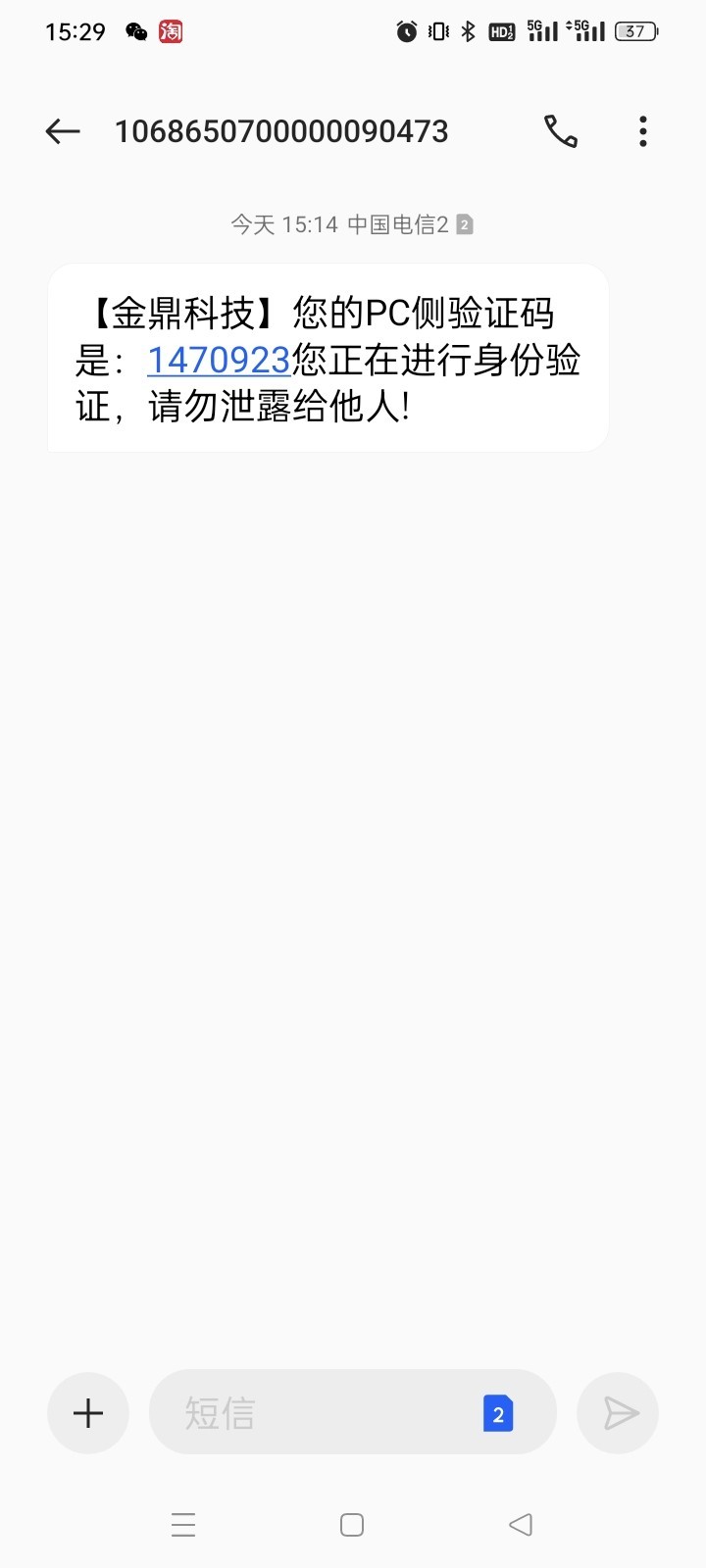706x1568 pixels.
Task: Tap the verification code link 1470923
Action: pyautogui.click(x=218, y=361)
